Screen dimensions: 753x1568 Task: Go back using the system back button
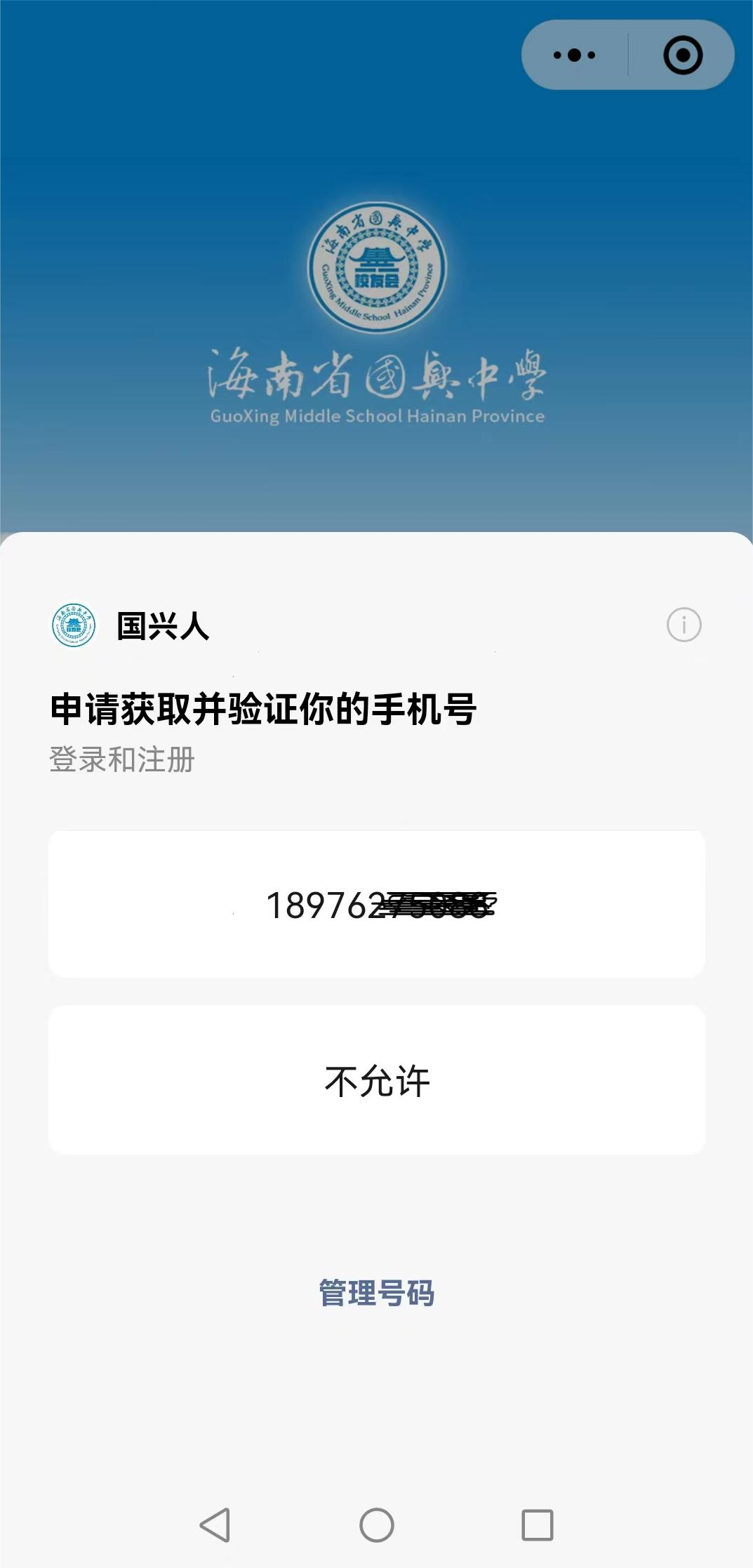click(215, 1524)
